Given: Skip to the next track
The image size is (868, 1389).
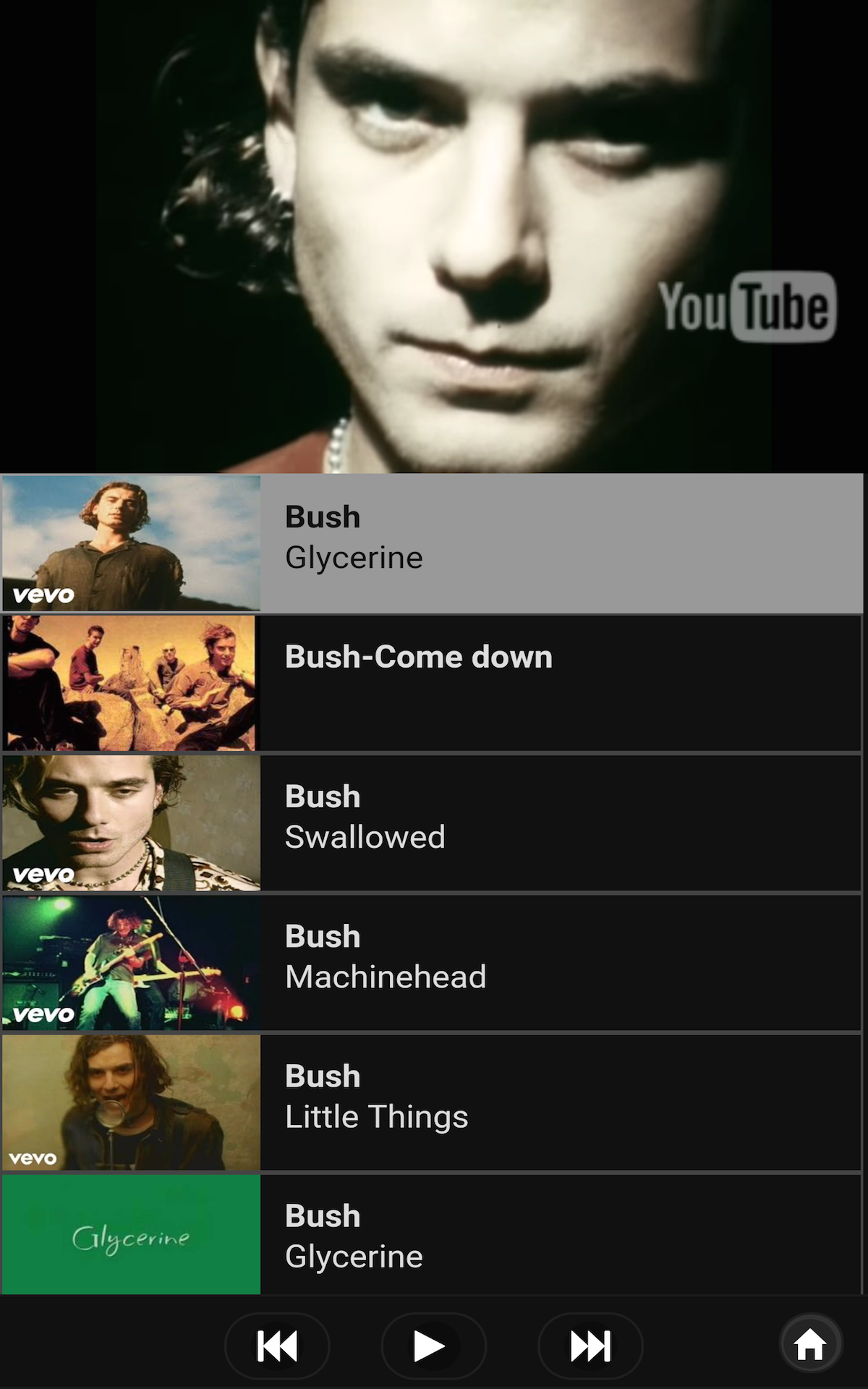Looking at the screenshot, I should (590, 1346).
